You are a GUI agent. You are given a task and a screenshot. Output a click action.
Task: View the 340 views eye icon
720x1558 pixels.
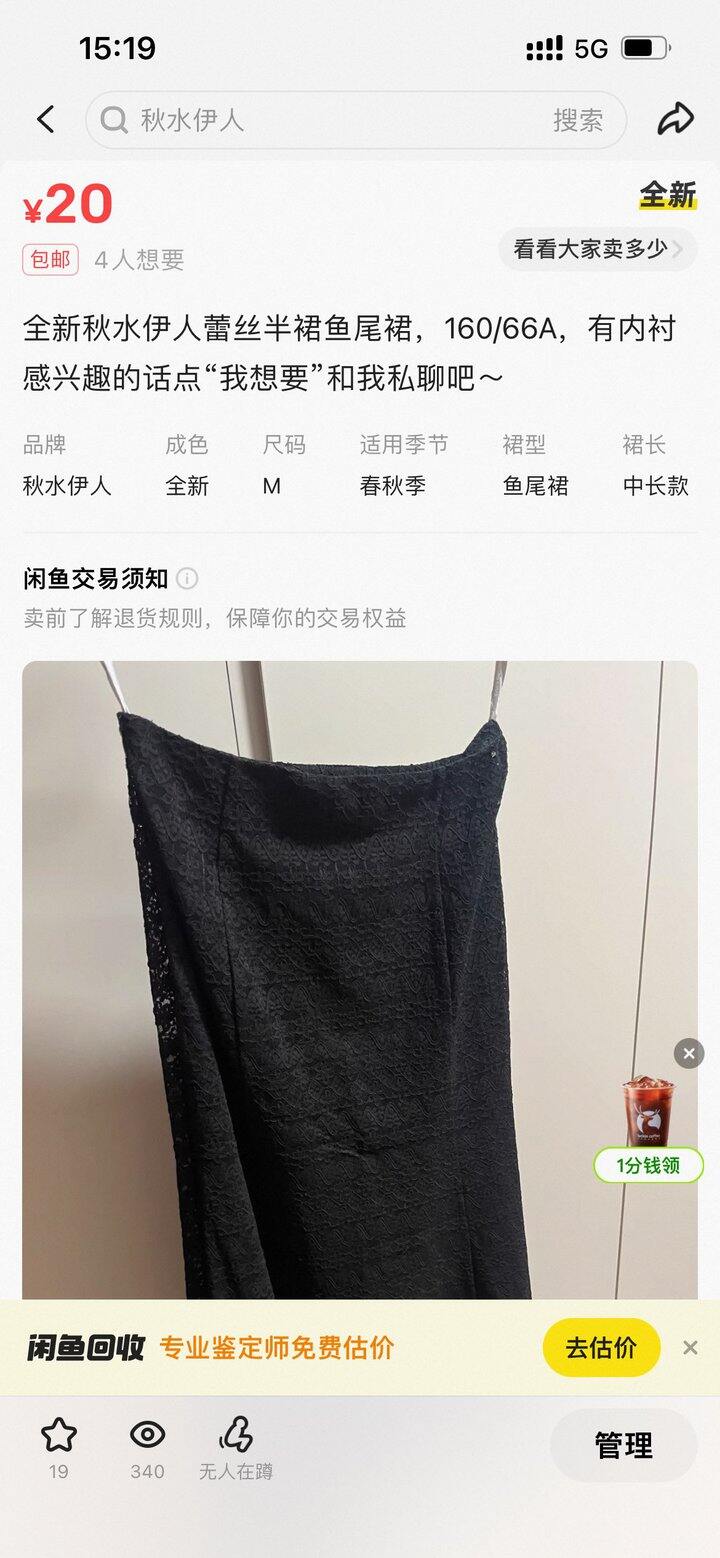click(x=147, y=1436)
